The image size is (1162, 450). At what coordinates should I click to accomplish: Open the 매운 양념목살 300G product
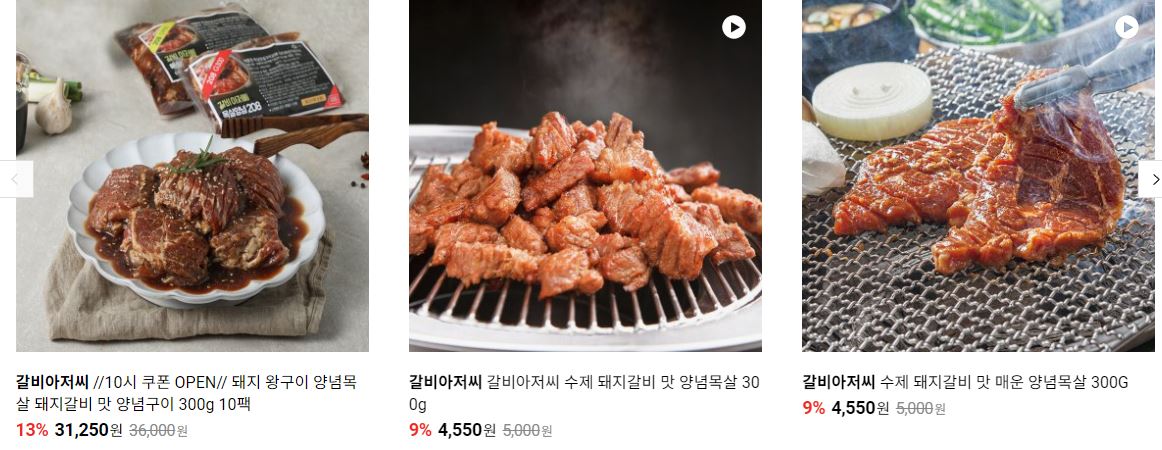978,176
